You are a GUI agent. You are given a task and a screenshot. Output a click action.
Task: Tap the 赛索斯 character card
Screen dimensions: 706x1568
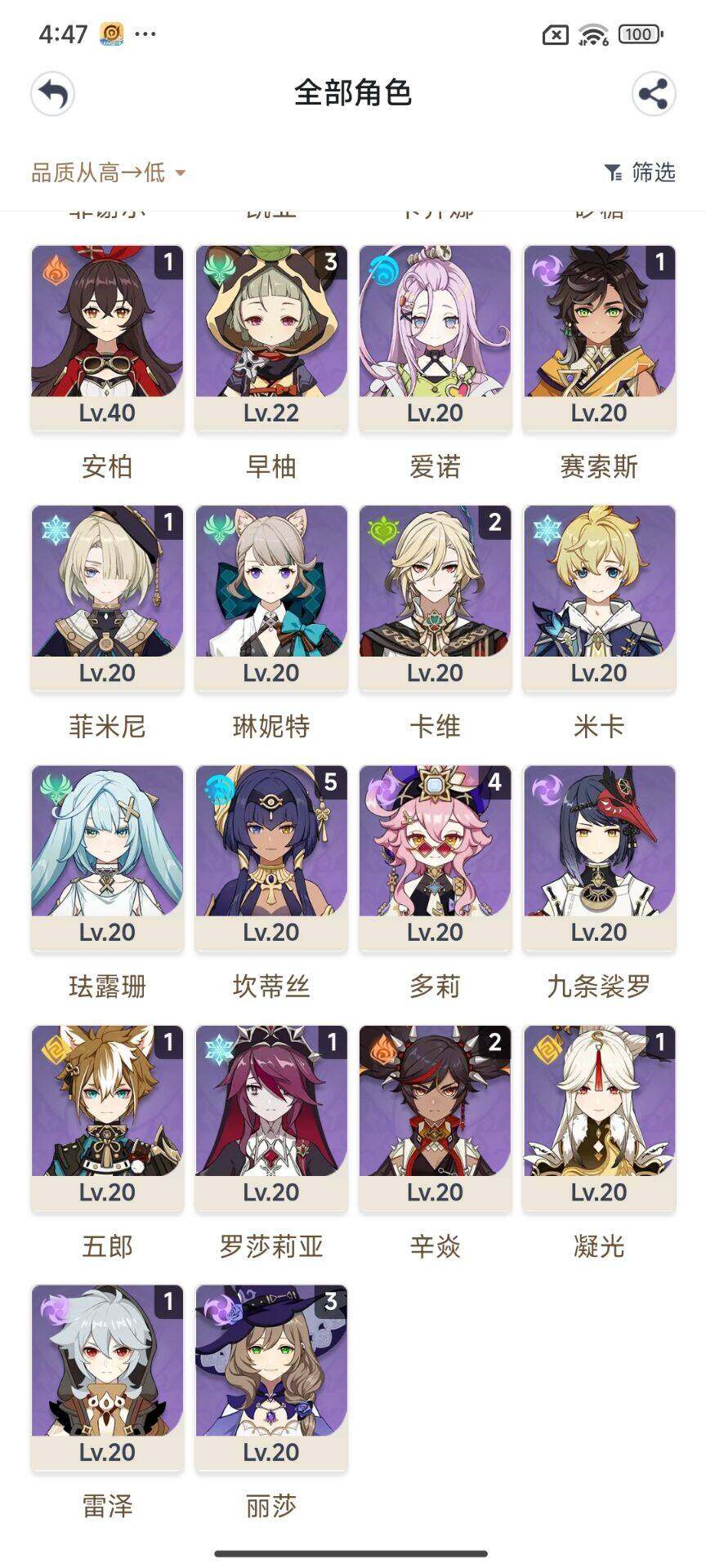tap(599, 337)
